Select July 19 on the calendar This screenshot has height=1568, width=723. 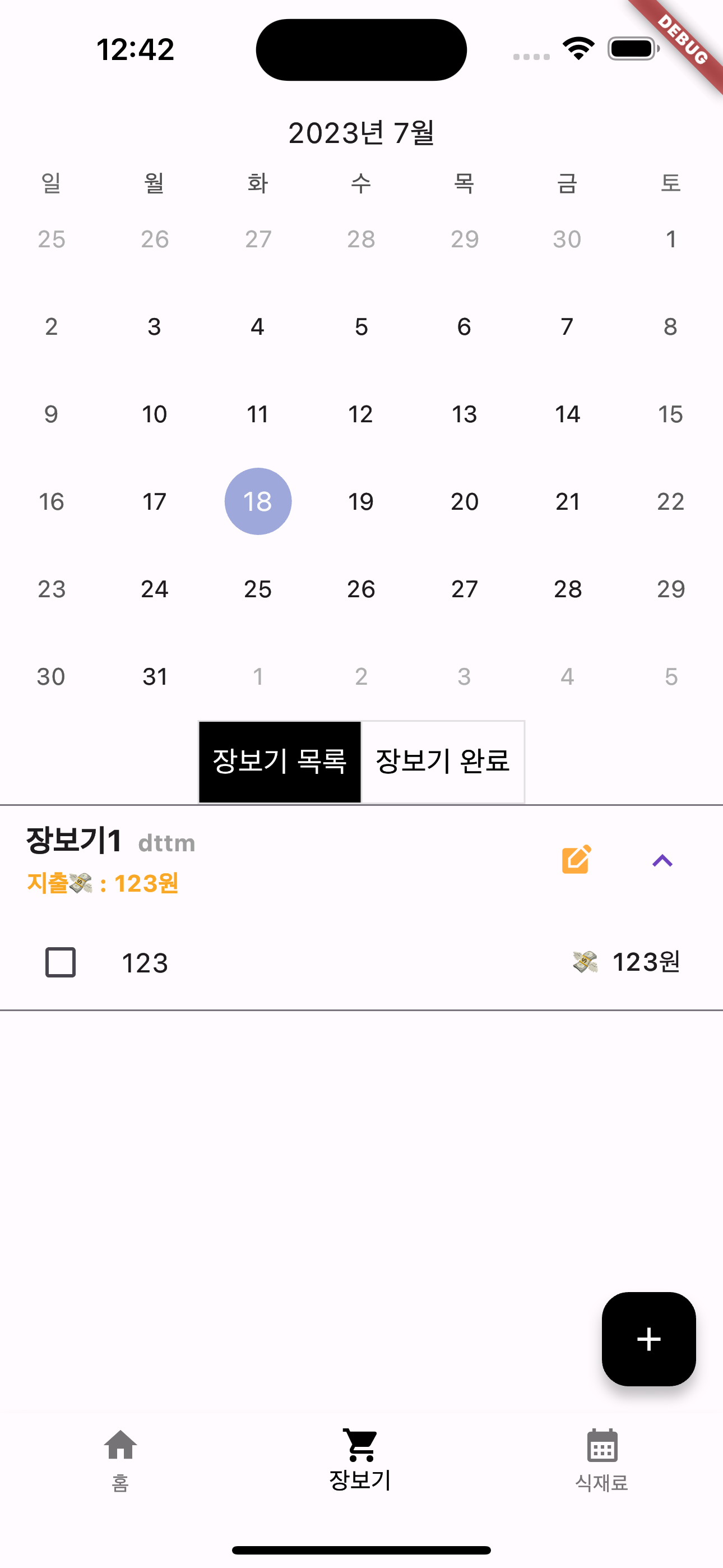[x=361, y=501]
